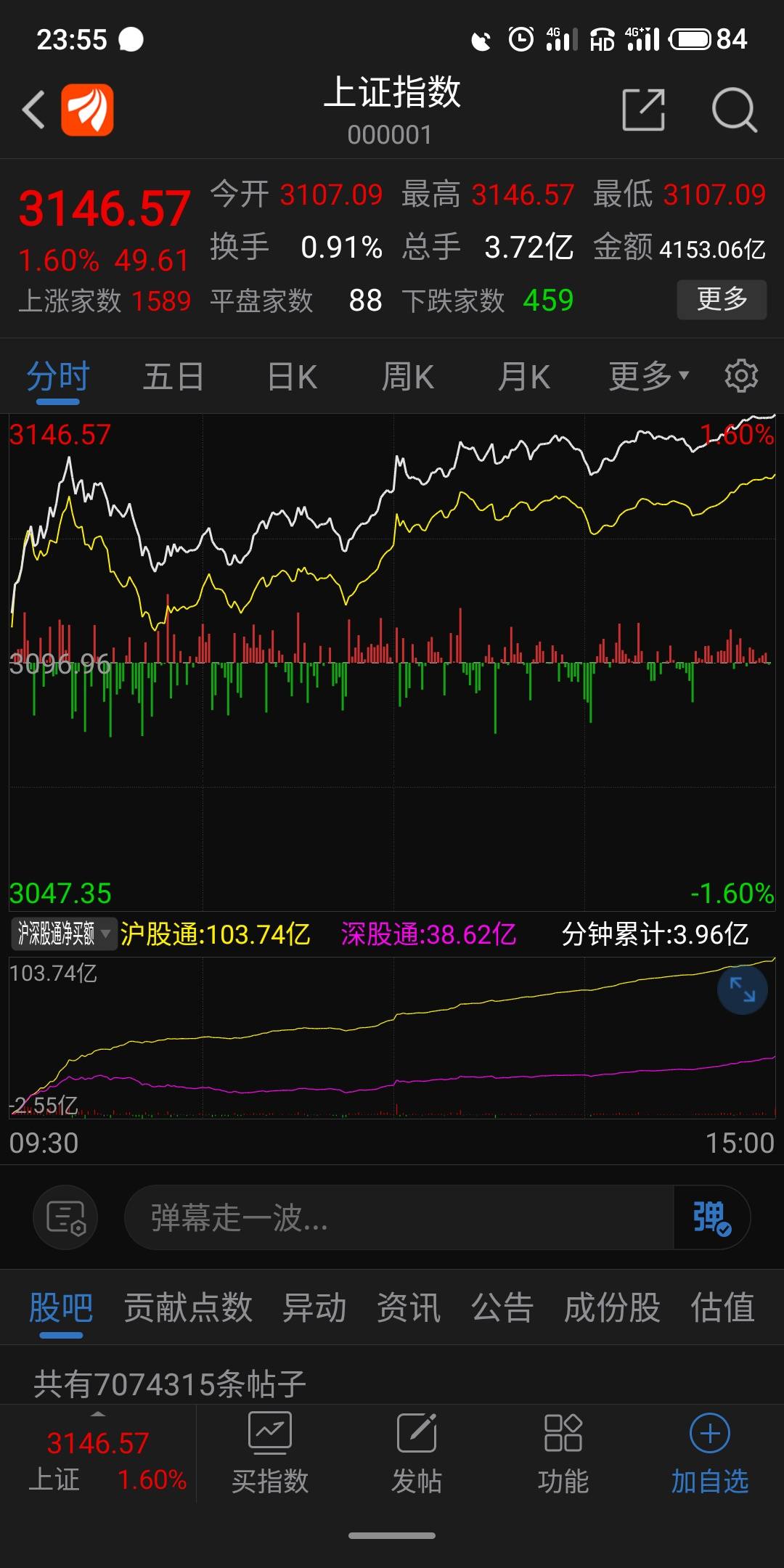
Task: Switch to the 贡献点数 tab
Action: [x=188, y=1307]
